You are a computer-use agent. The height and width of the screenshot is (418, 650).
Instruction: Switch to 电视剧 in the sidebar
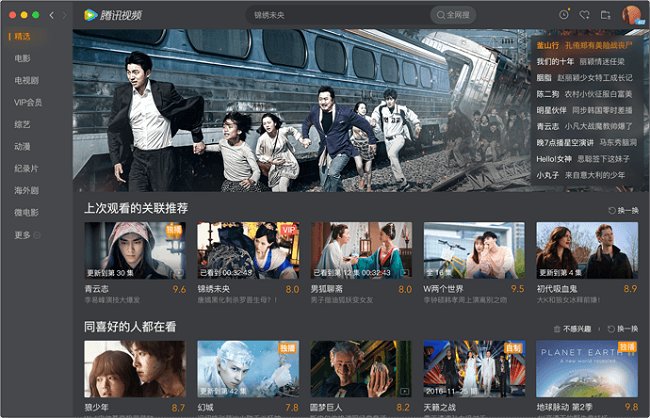[x=26, y=80]
